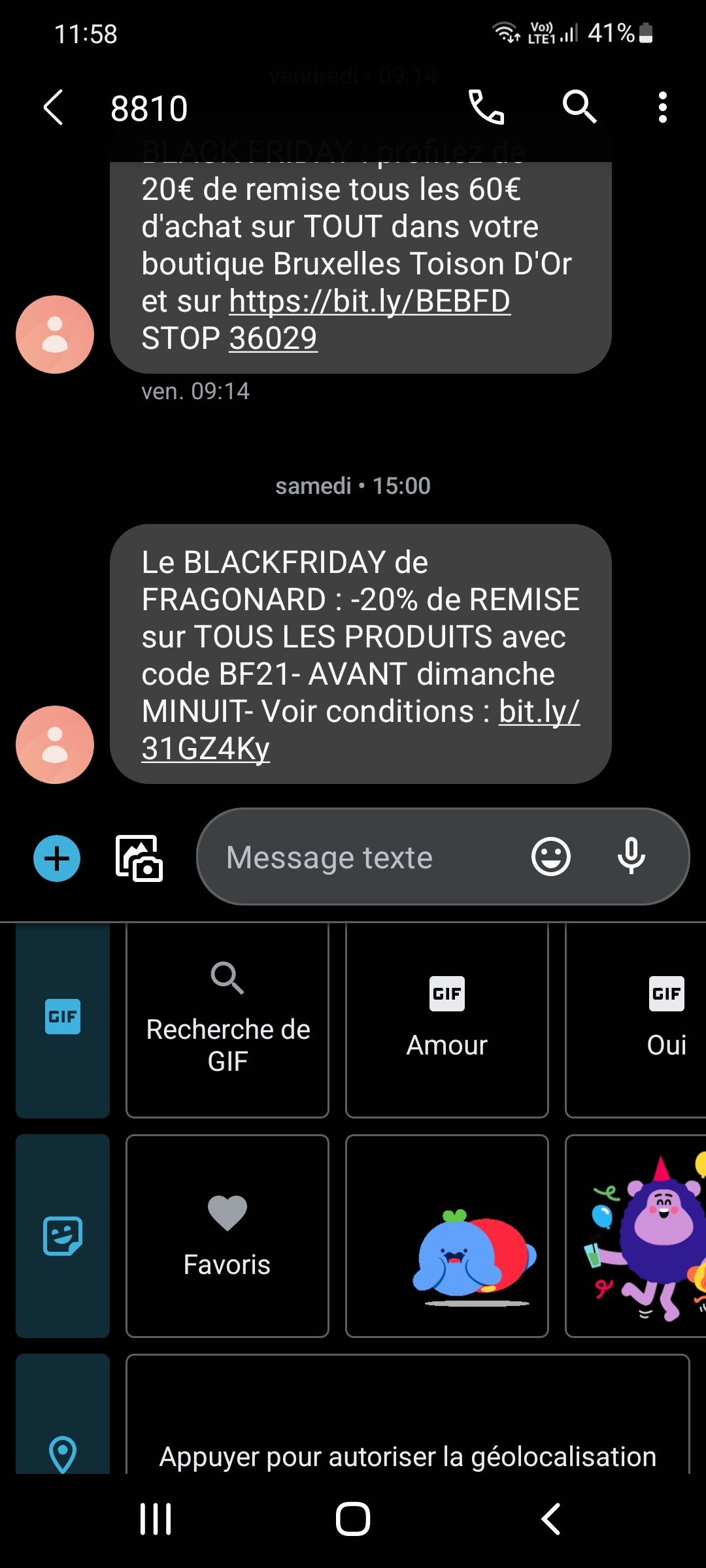Select the Recherche de GIF tile
706x1568 pixels.
[227, 1020]
